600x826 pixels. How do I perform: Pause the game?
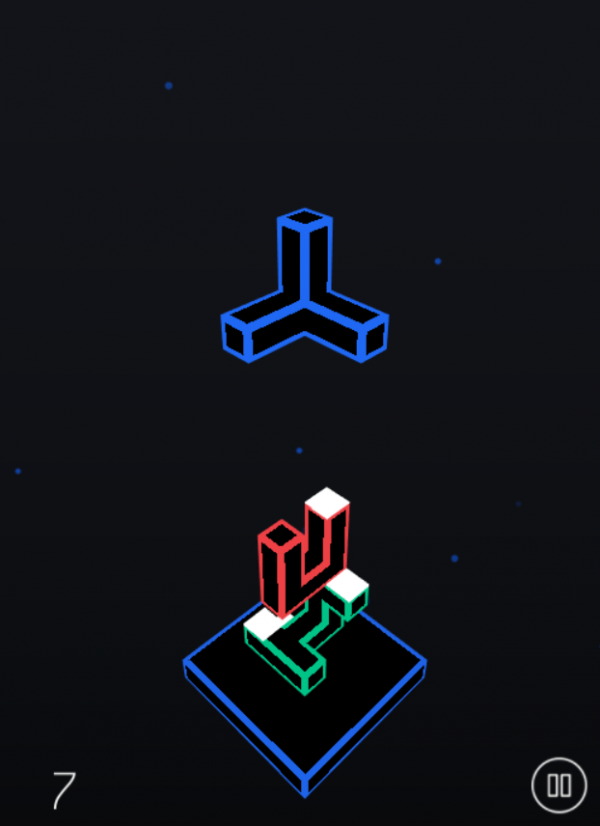559,785
